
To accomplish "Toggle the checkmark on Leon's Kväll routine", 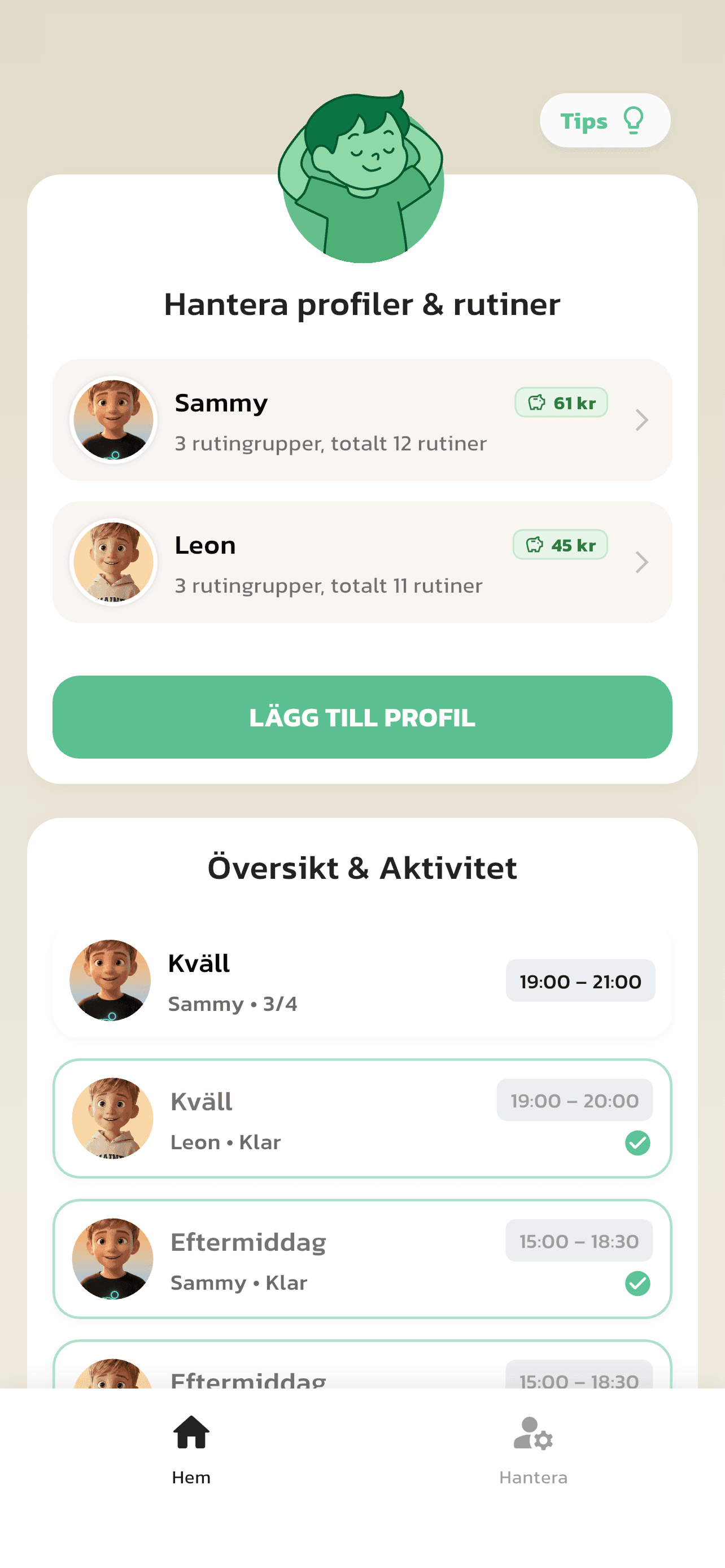I will pos(637,1142).
